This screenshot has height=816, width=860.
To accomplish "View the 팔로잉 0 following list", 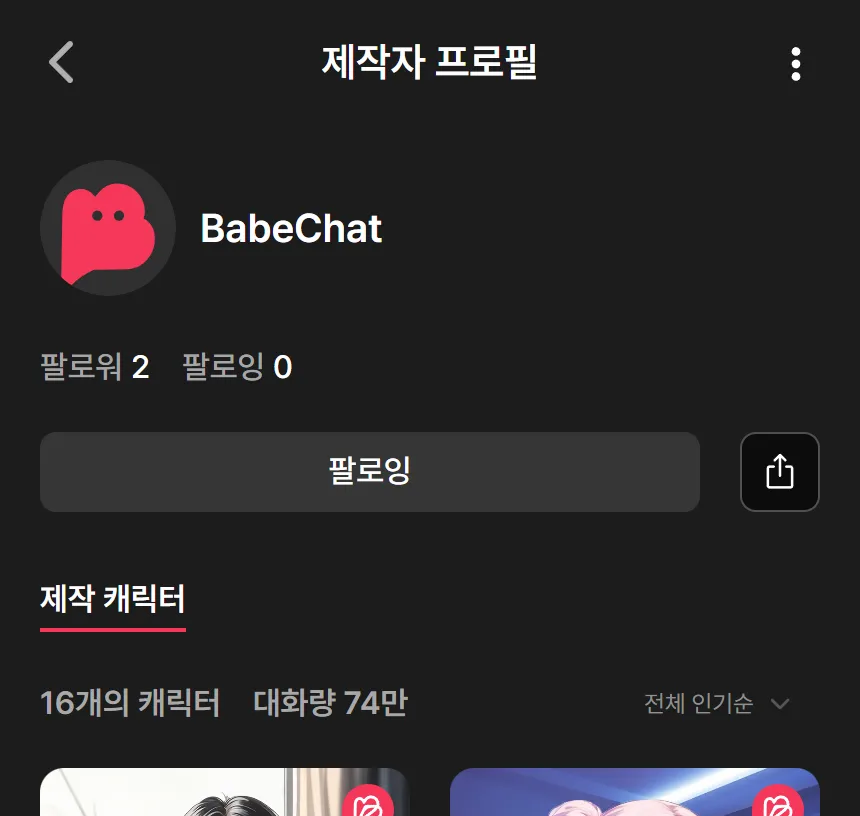I will [x=237, y=368].
